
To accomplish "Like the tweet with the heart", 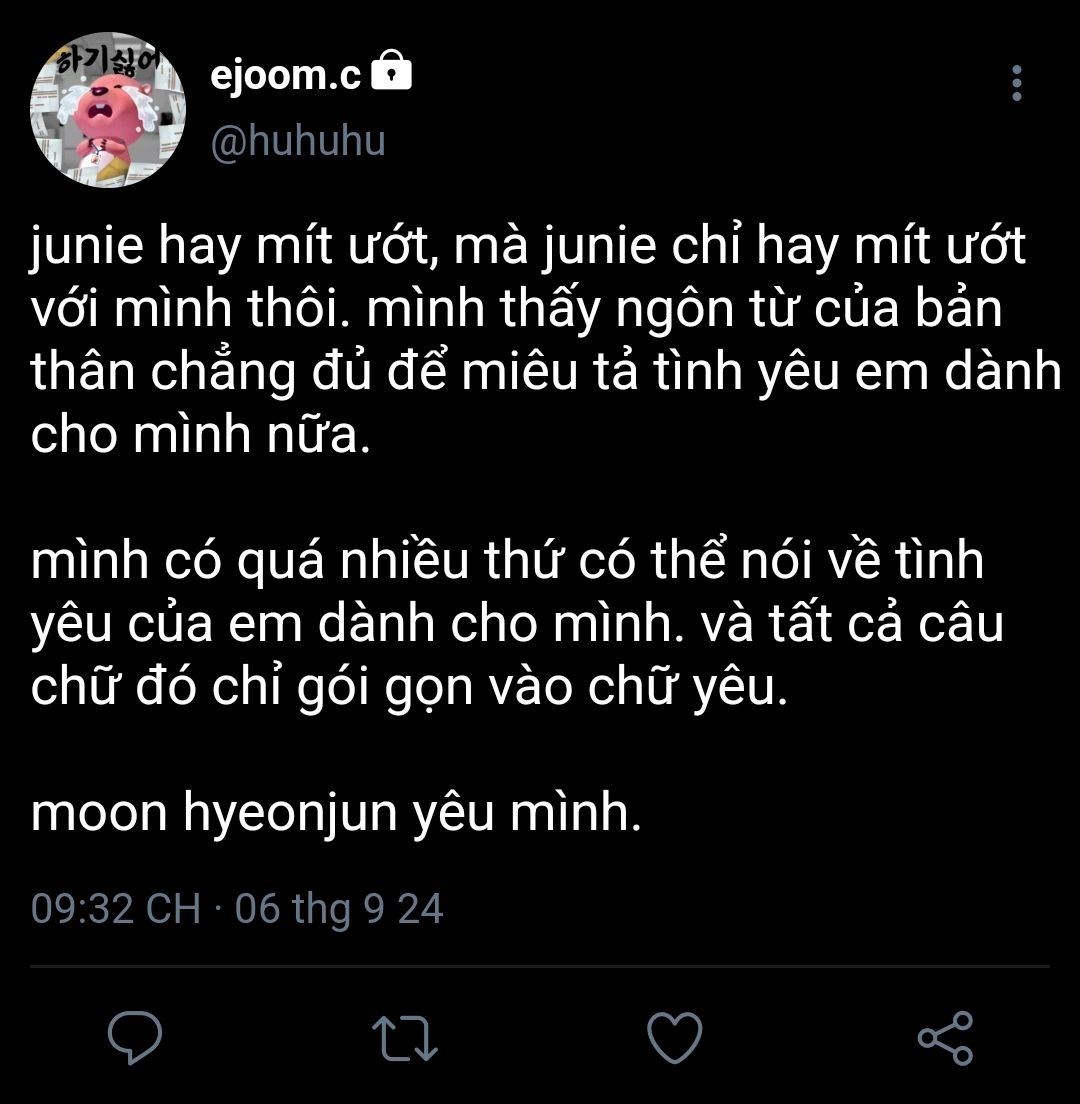I will tap(674, 1037).
